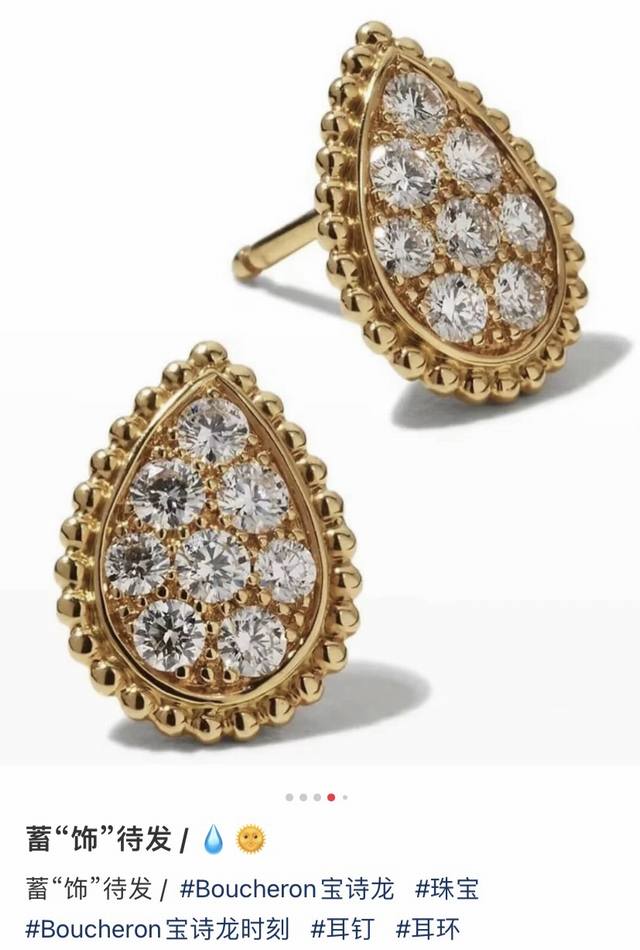Open the #Boucheron宝诗龙 hashtag

tap(287, 888)
